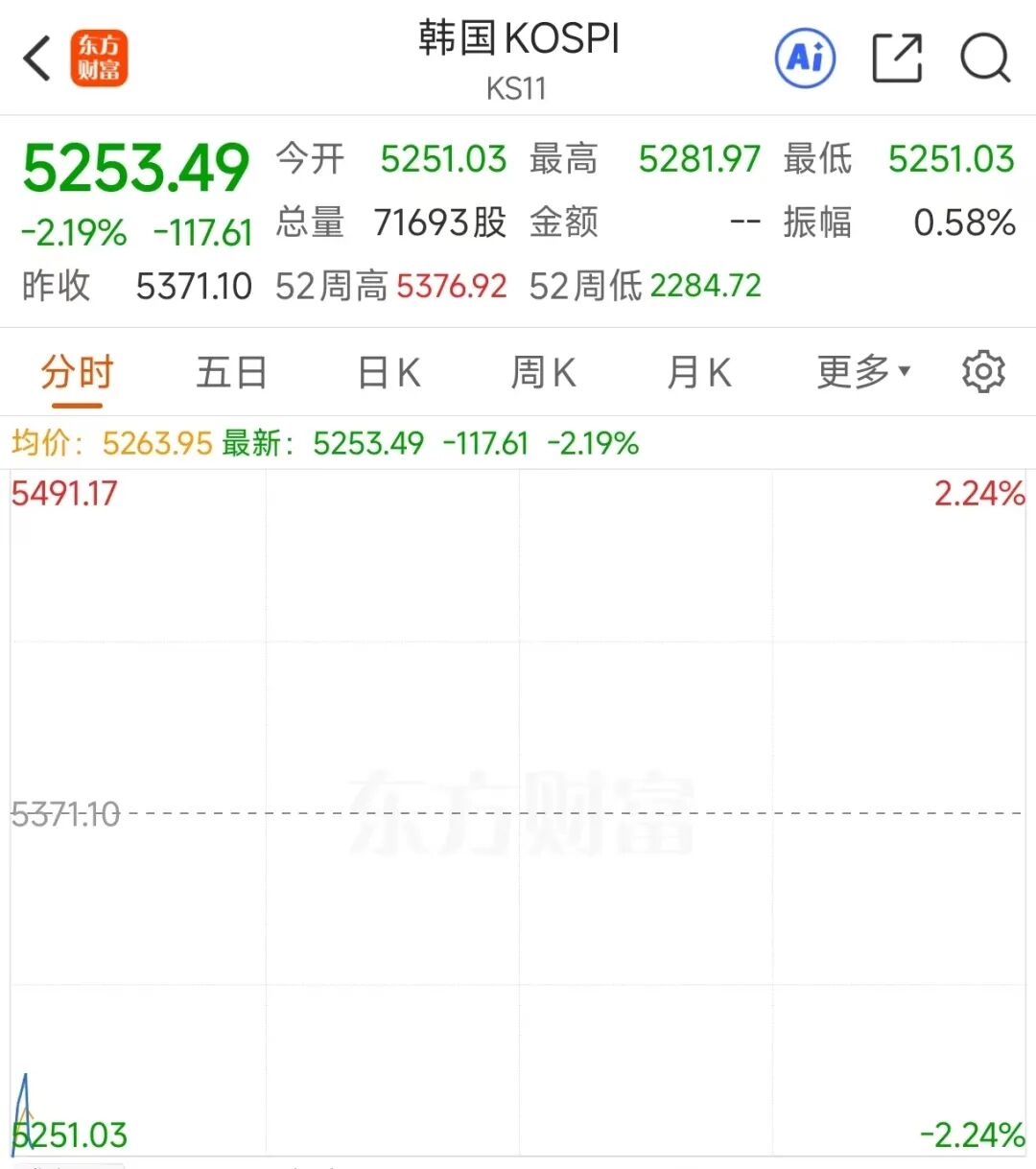Select the 周K chart tab
Image resolution: width=1036 pixels, height=1169 pixels.
pos(543,372)
